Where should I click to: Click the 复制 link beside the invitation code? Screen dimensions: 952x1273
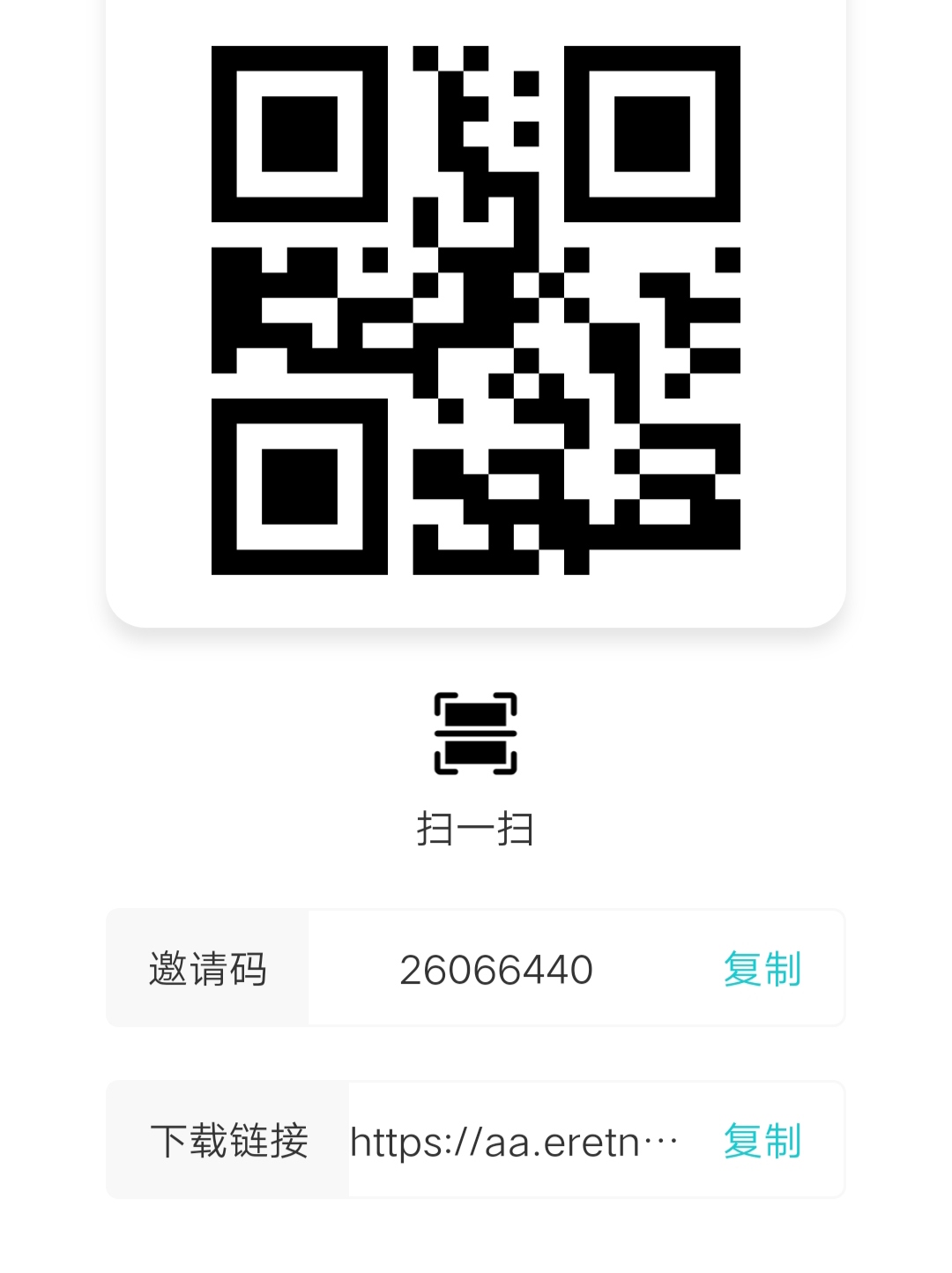762,970
